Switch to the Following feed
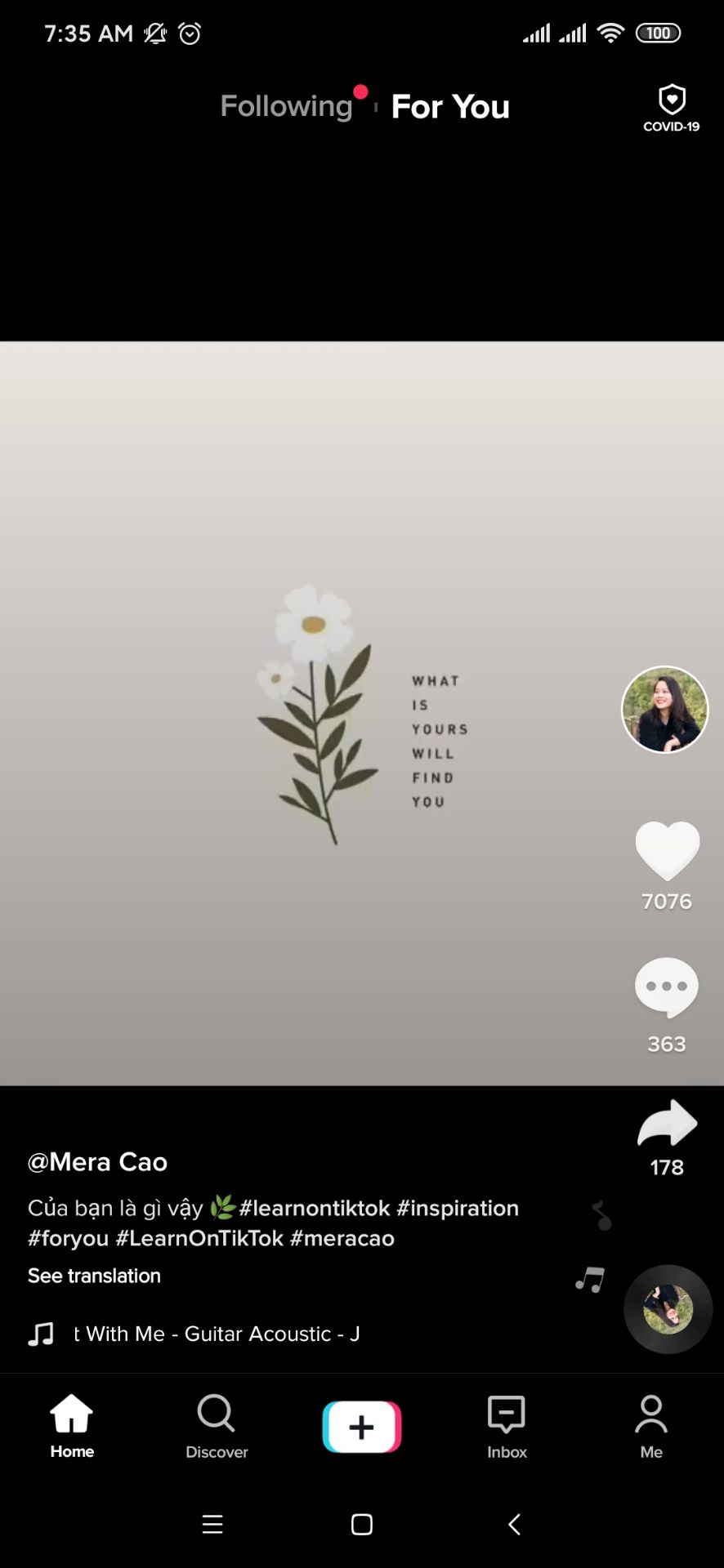Viewport: 724px width, 1568px height. pyautogui.click(x=286, y=106)
